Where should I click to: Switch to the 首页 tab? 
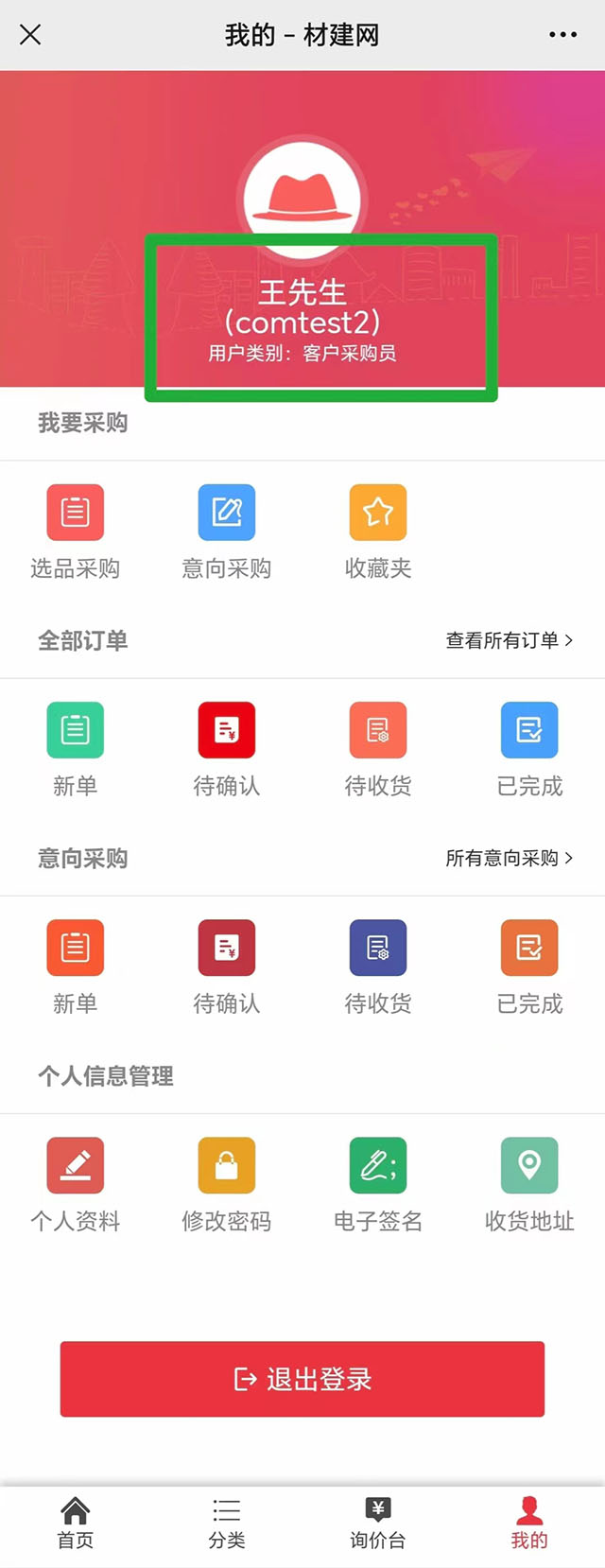click(x=76, y=1523)
